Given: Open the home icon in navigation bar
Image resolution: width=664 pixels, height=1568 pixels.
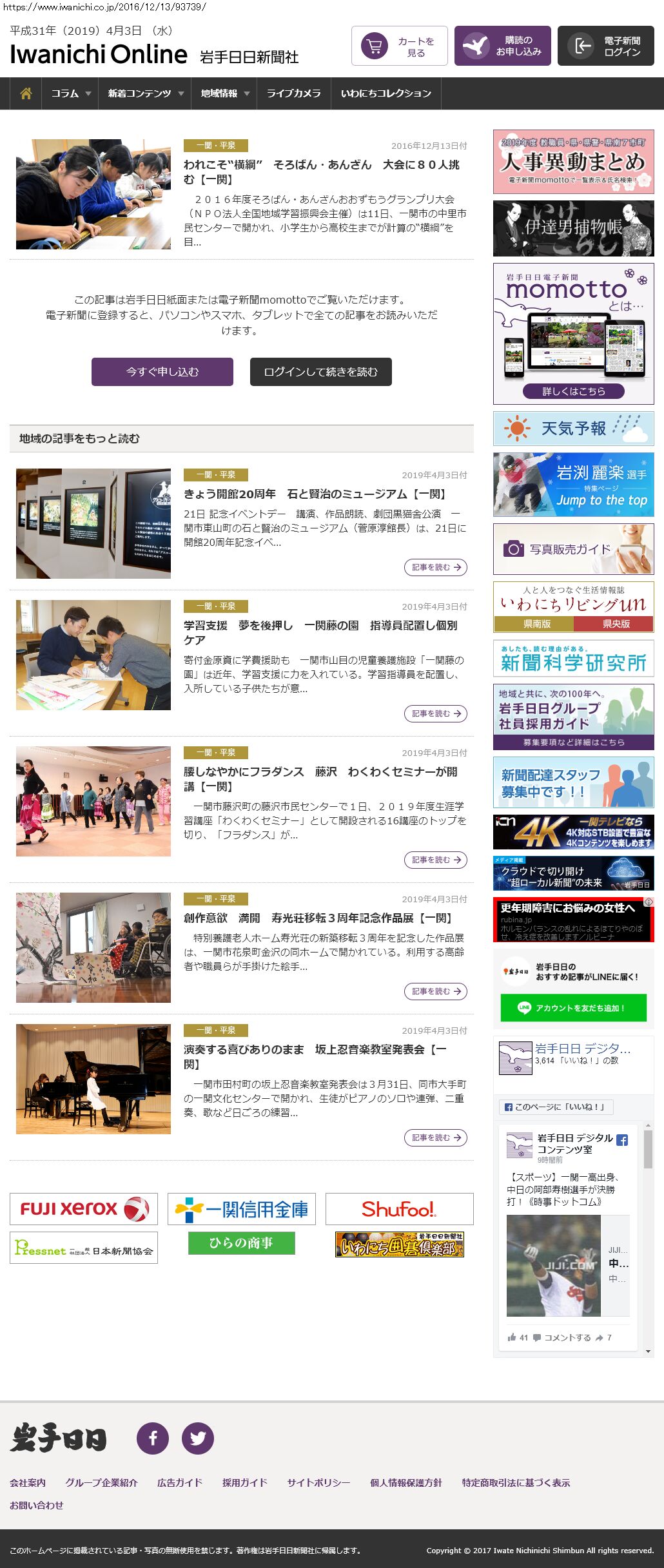Looking at the screenshot, I should click(x=26, y=93).
